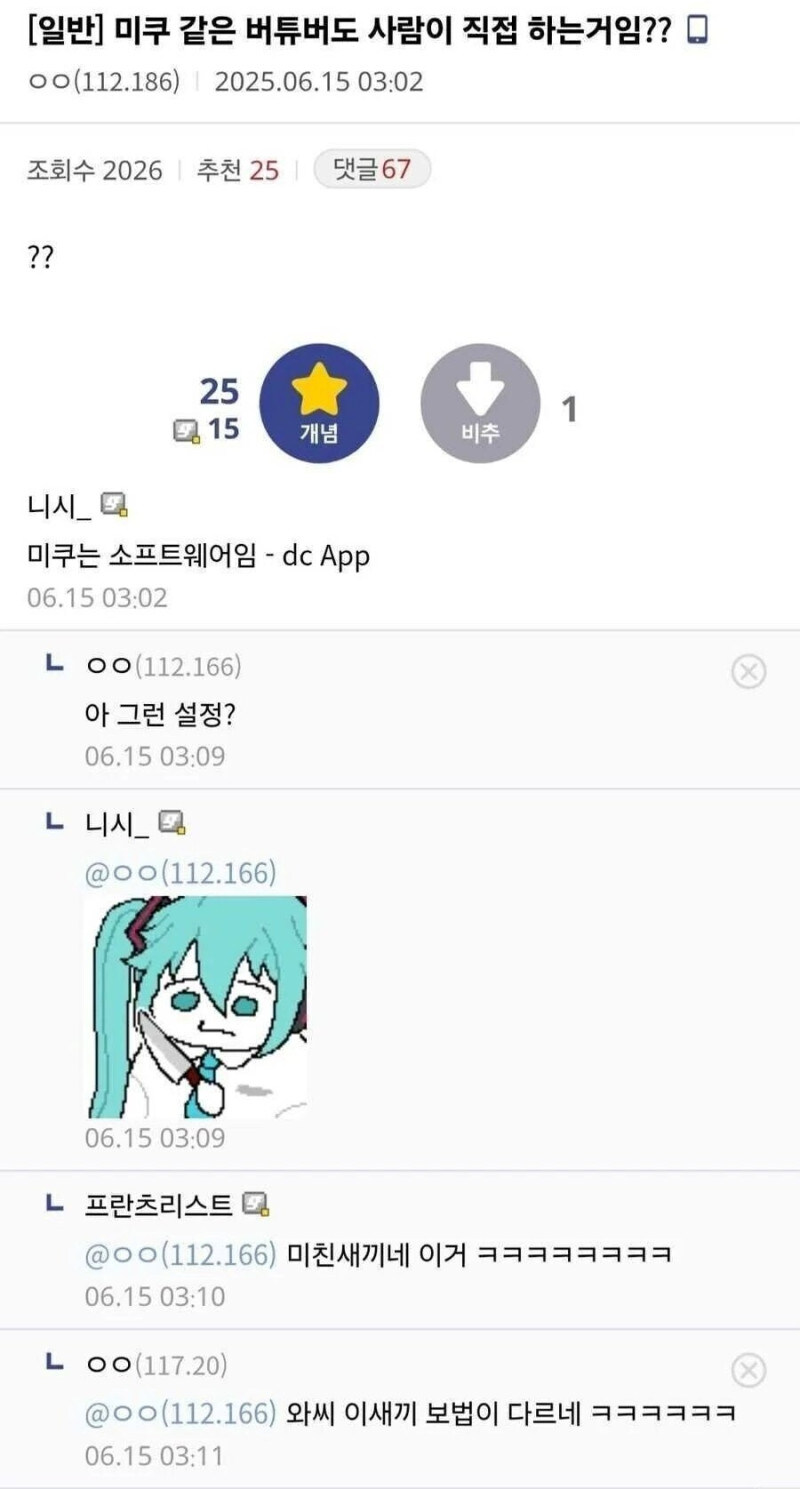Viewport: 800px width, 1489px height.
Task: Open the Miku knife image in 니시_'s reply
Action: point(197,1006)
